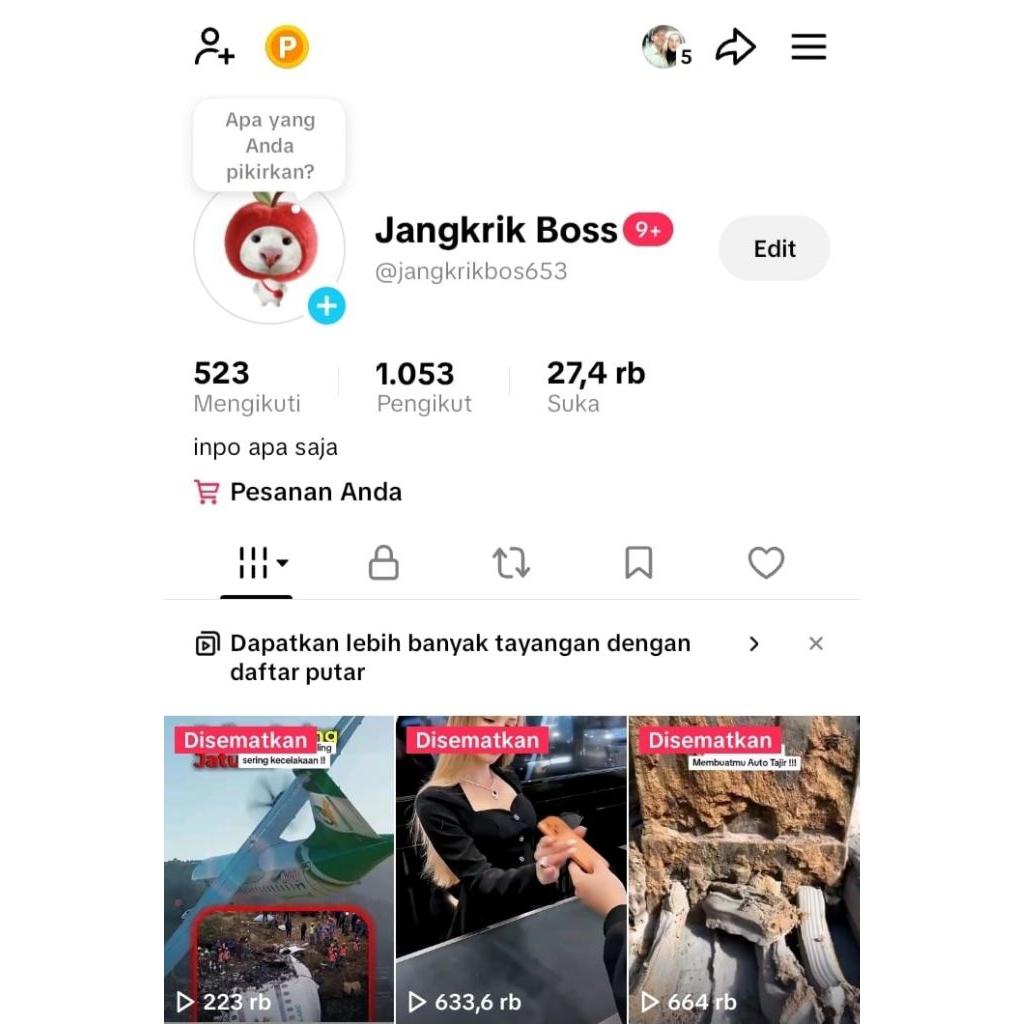Add a story with the blue plus
This screenshot has height=1024, width=1024.
click(326, 305)
